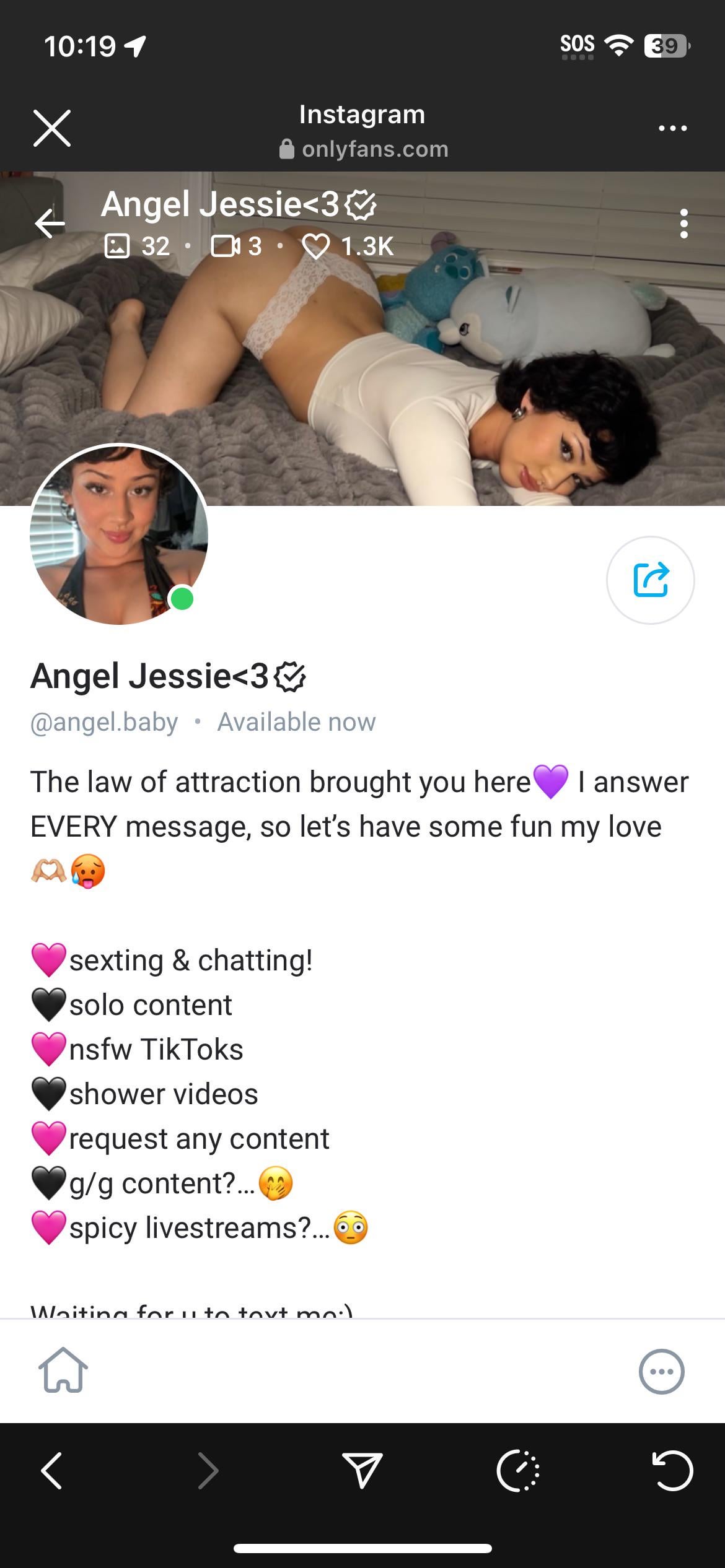Viewport: 725px width, 1568px height.
Task: Share this profile via the share button
Action: [651, 580]
